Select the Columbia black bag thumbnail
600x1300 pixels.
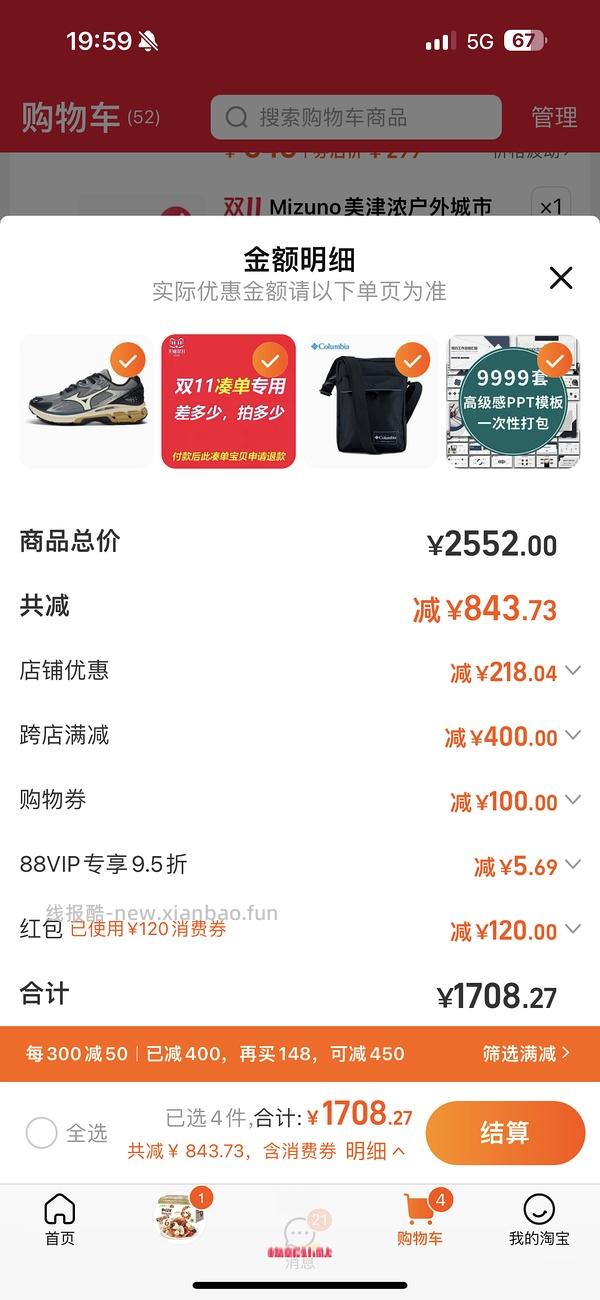point(371,401)
